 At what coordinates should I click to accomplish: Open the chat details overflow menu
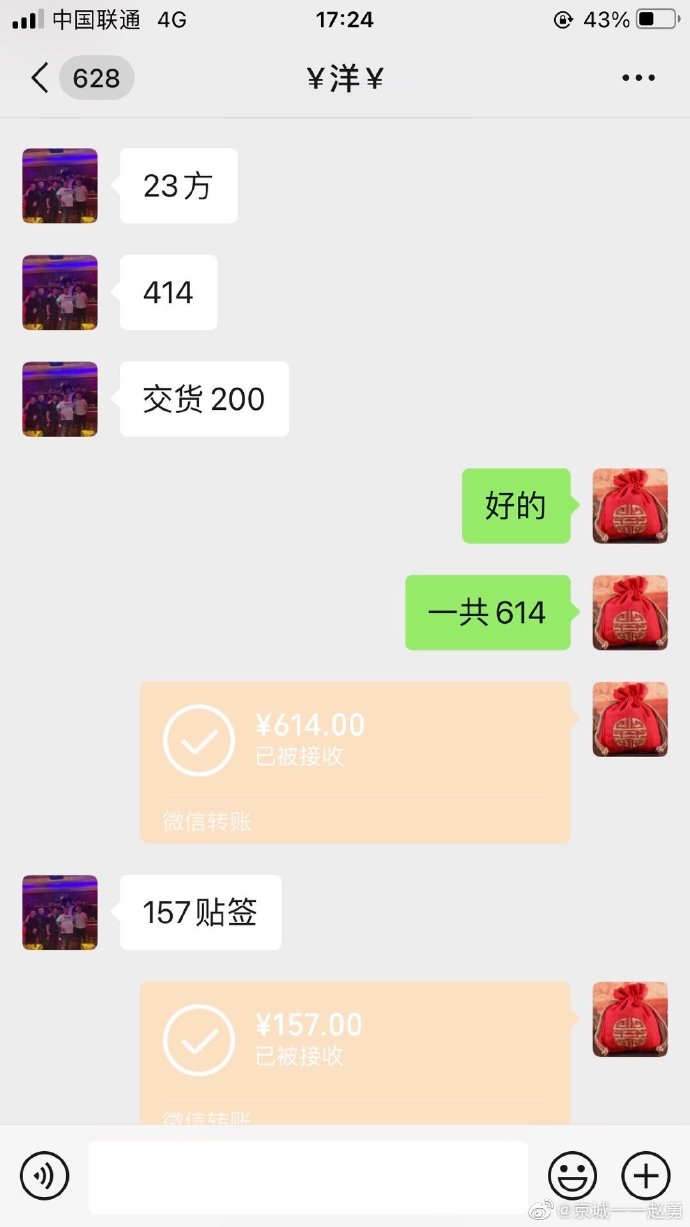tap(638, 78)
